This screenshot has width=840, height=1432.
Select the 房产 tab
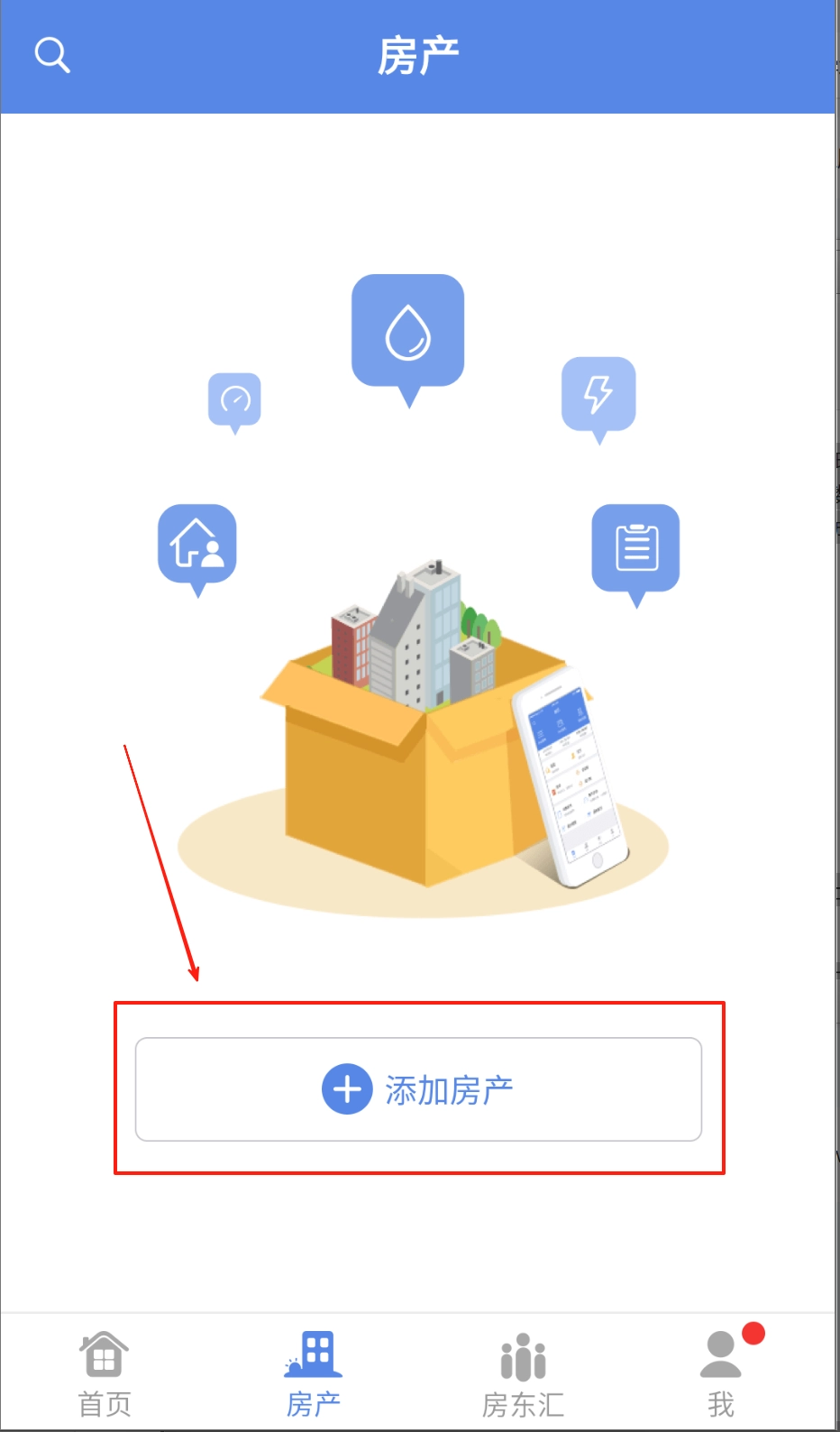[314, 1373]
